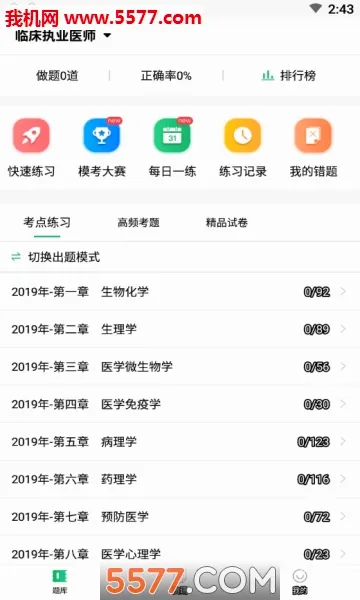Open 模考大赛 mock exam contest
This screenshot has height=600, width=360.
tap(102, 148)
